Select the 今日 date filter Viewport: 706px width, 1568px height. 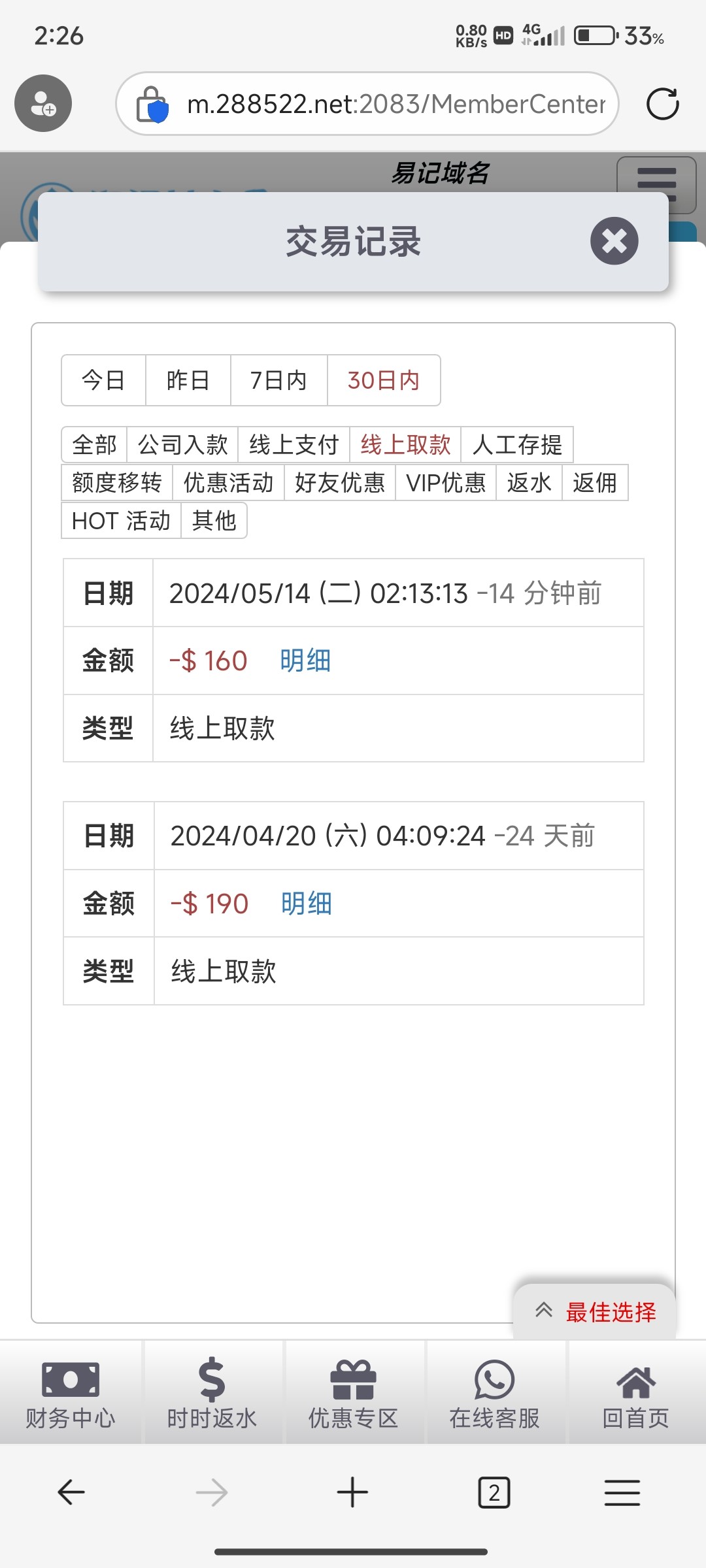click(103, 380)
